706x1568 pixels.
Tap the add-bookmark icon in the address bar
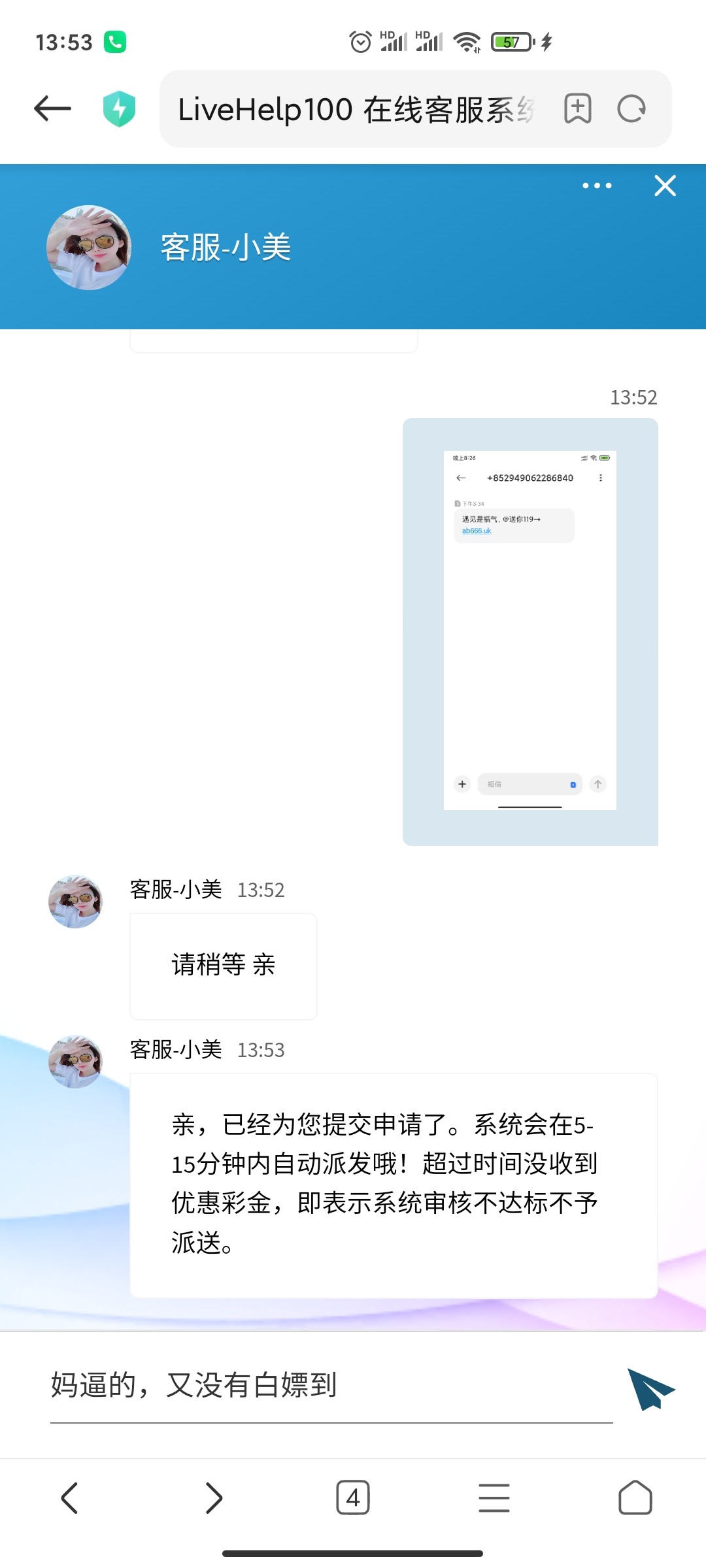click(x=578, y=108)
